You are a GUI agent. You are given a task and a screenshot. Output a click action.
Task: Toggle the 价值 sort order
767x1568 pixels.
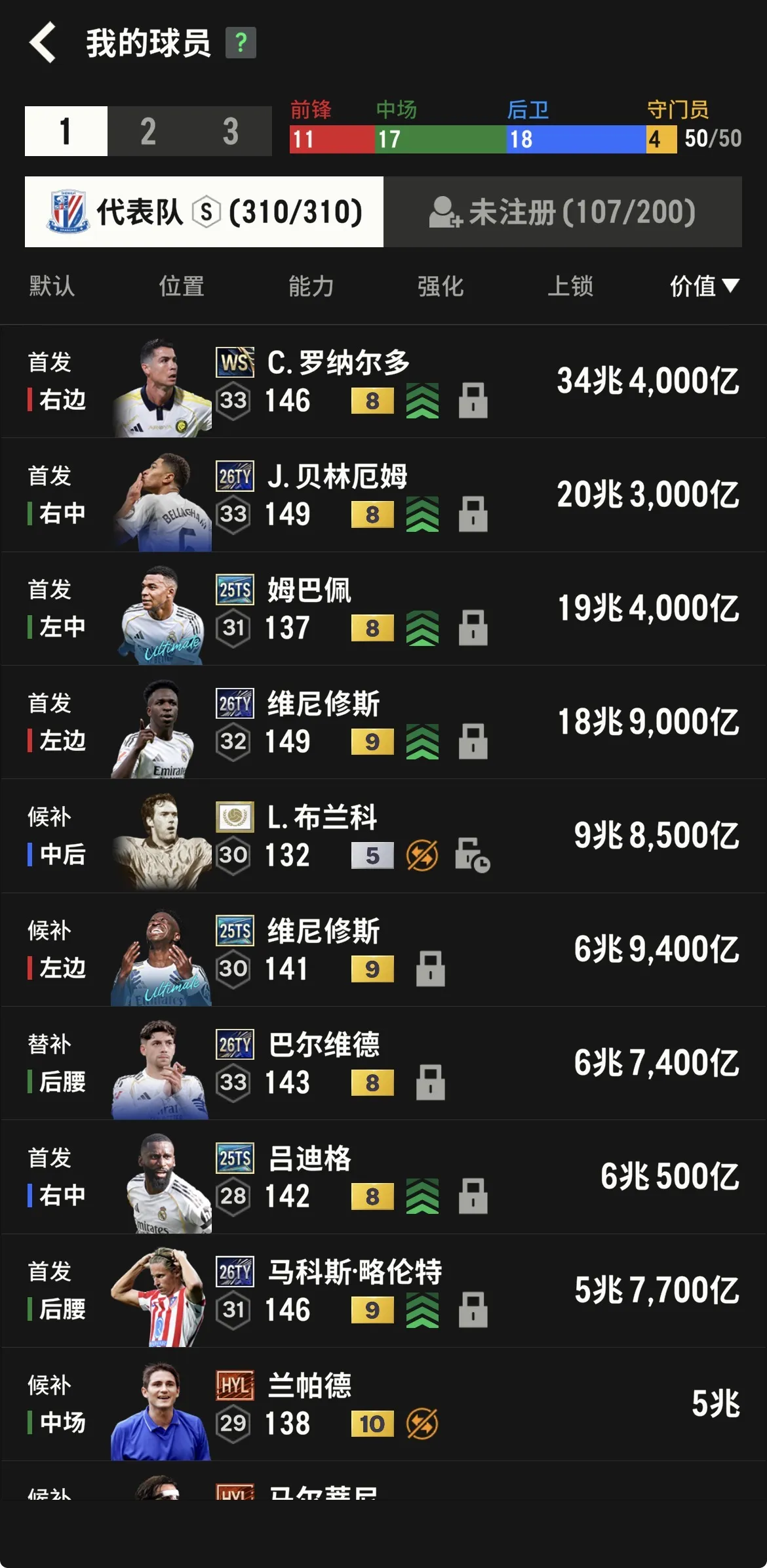pos(703,286)
